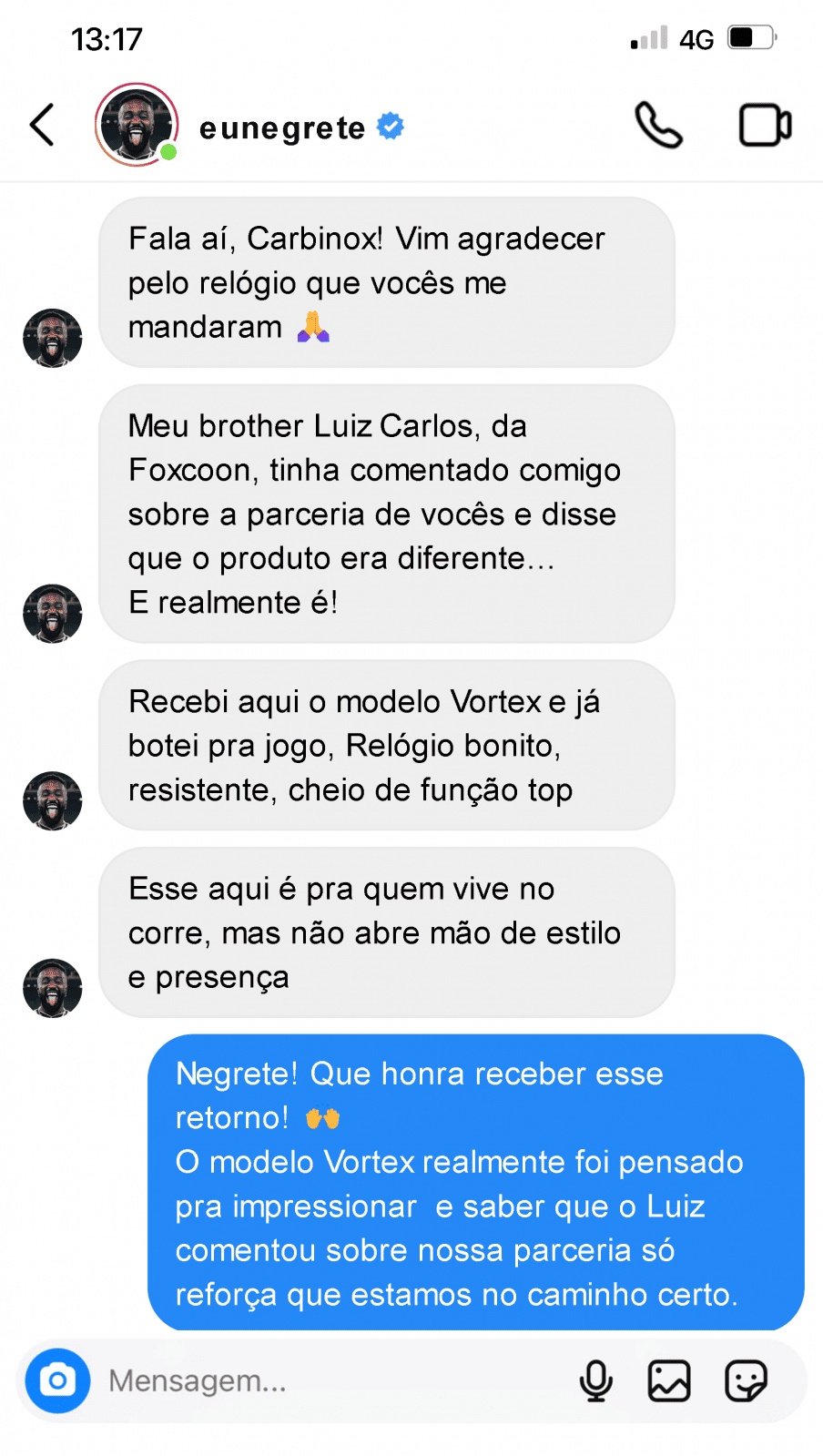Record a voice message with the microphone
The height and width of the screenshot is (1456, 823).
click(x=596, y=1380)
